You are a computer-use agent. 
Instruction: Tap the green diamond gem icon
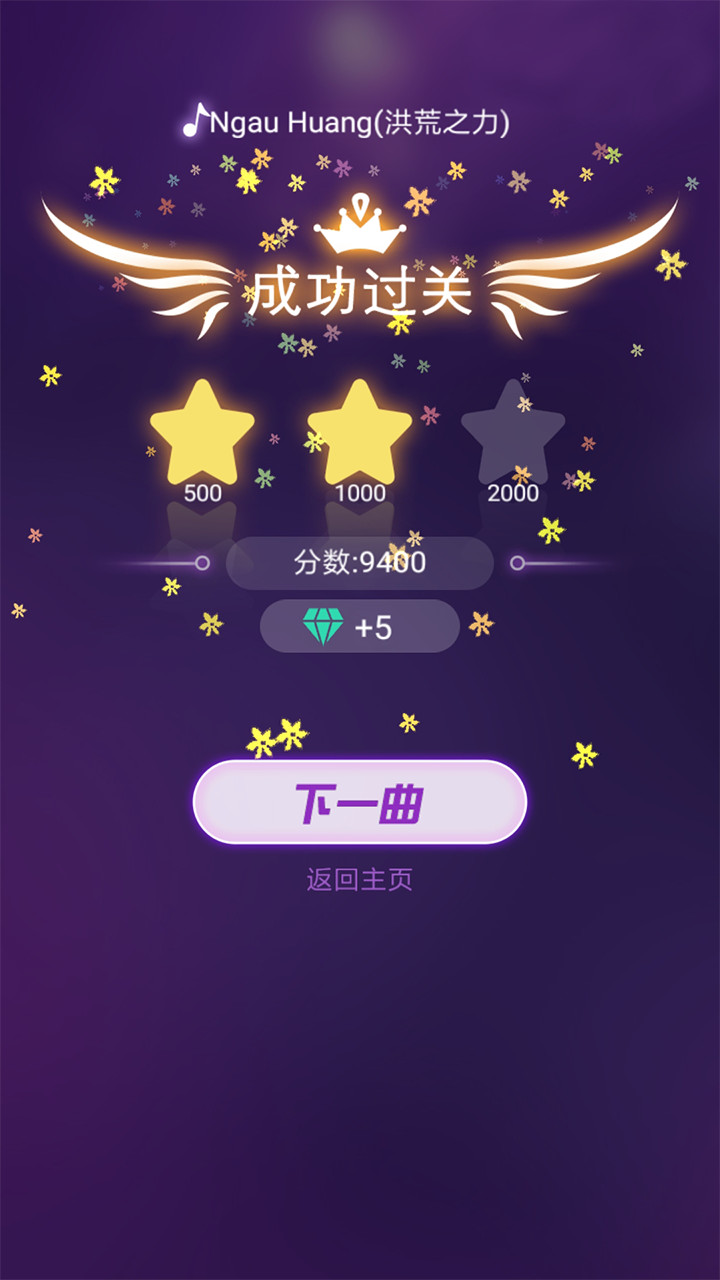click(x=322, y=627)
